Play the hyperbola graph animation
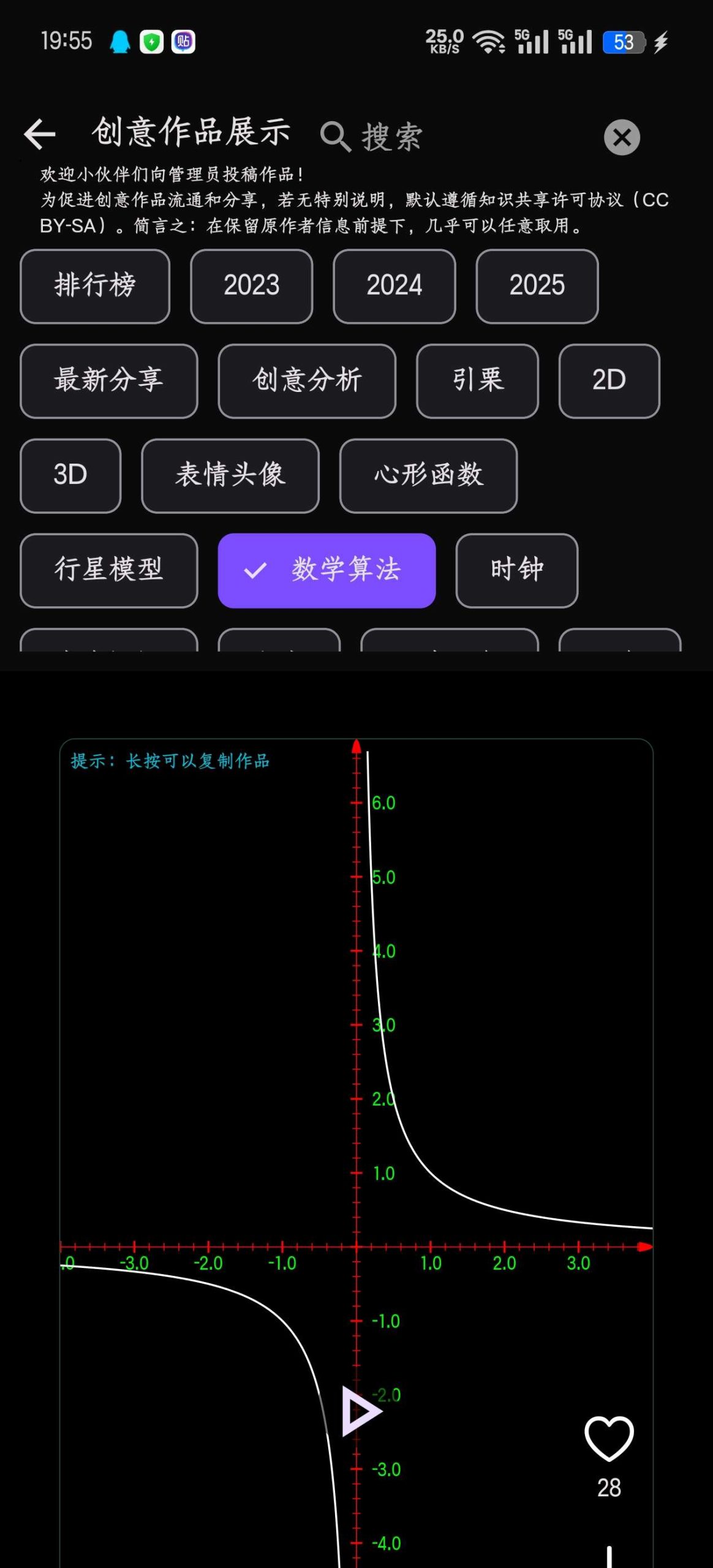Image resolution: width=713 pixels, height=1568 pixels. click(x=360, y=1411)
